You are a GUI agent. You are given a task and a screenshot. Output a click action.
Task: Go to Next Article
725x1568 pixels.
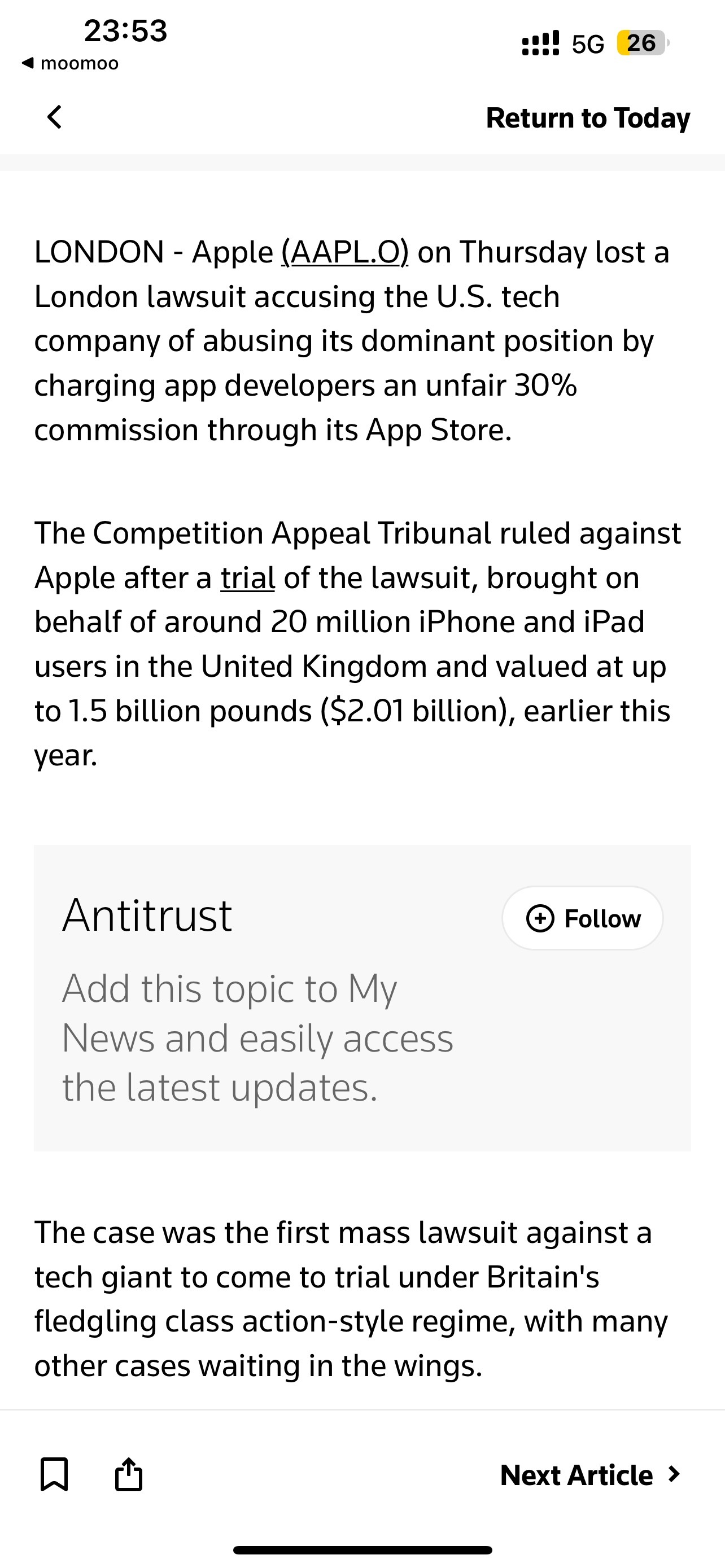pos(589,1475)
